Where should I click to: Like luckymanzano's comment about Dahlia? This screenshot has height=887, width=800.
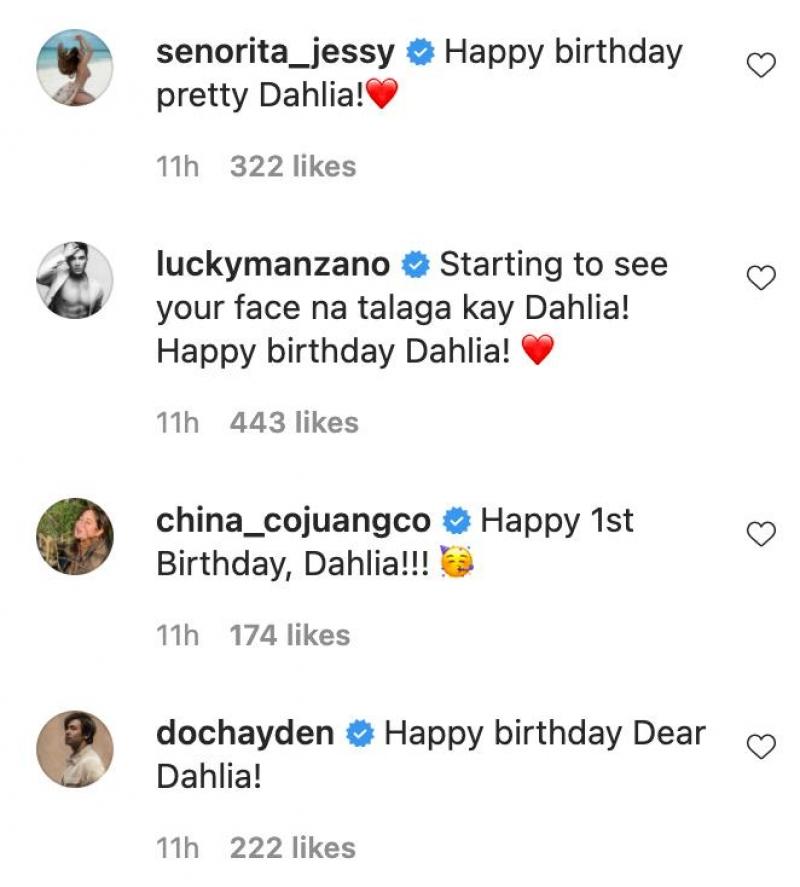(762, 279)
